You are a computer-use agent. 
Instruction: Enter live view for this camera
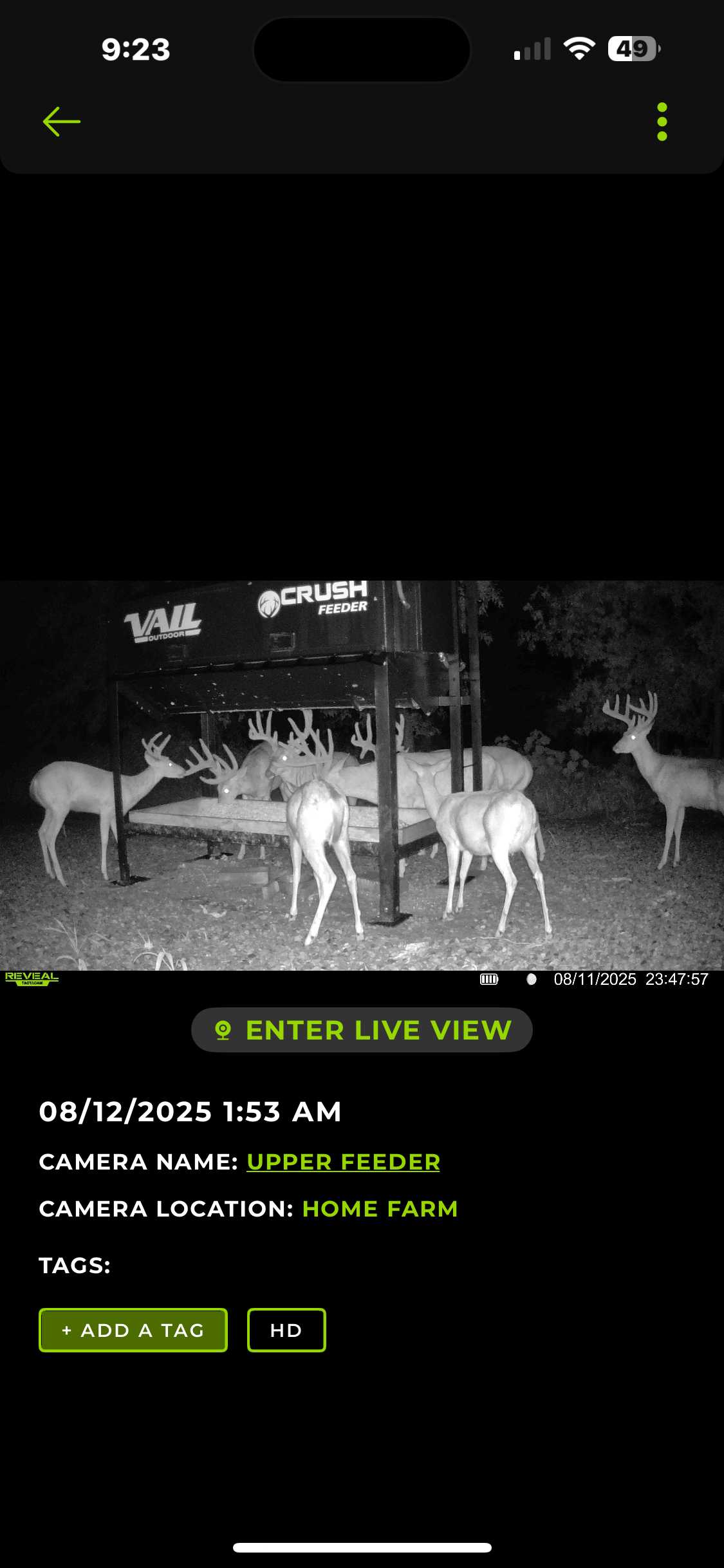(362, 1030)
